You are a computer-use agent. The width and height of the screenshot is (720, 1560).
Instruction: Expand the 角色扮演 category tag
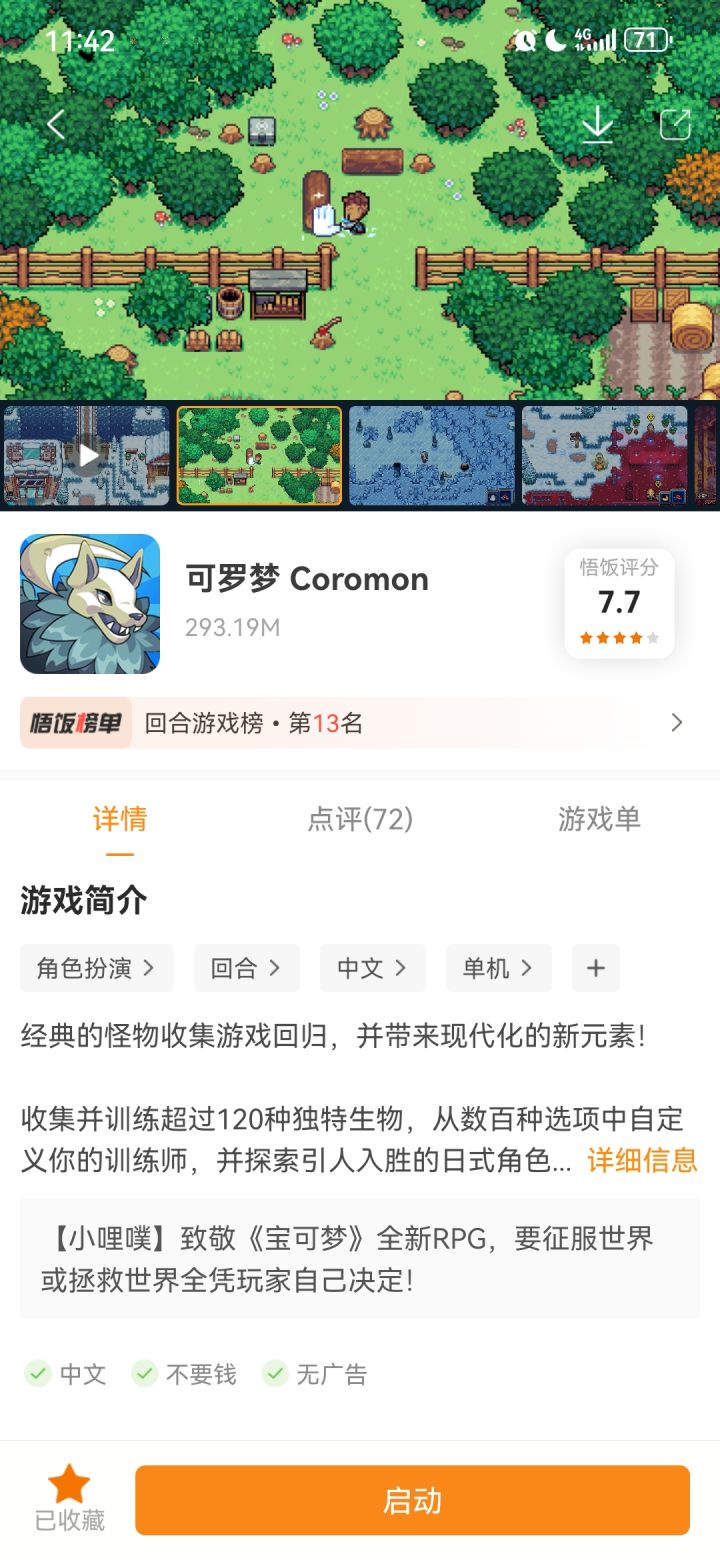(96, 967)
